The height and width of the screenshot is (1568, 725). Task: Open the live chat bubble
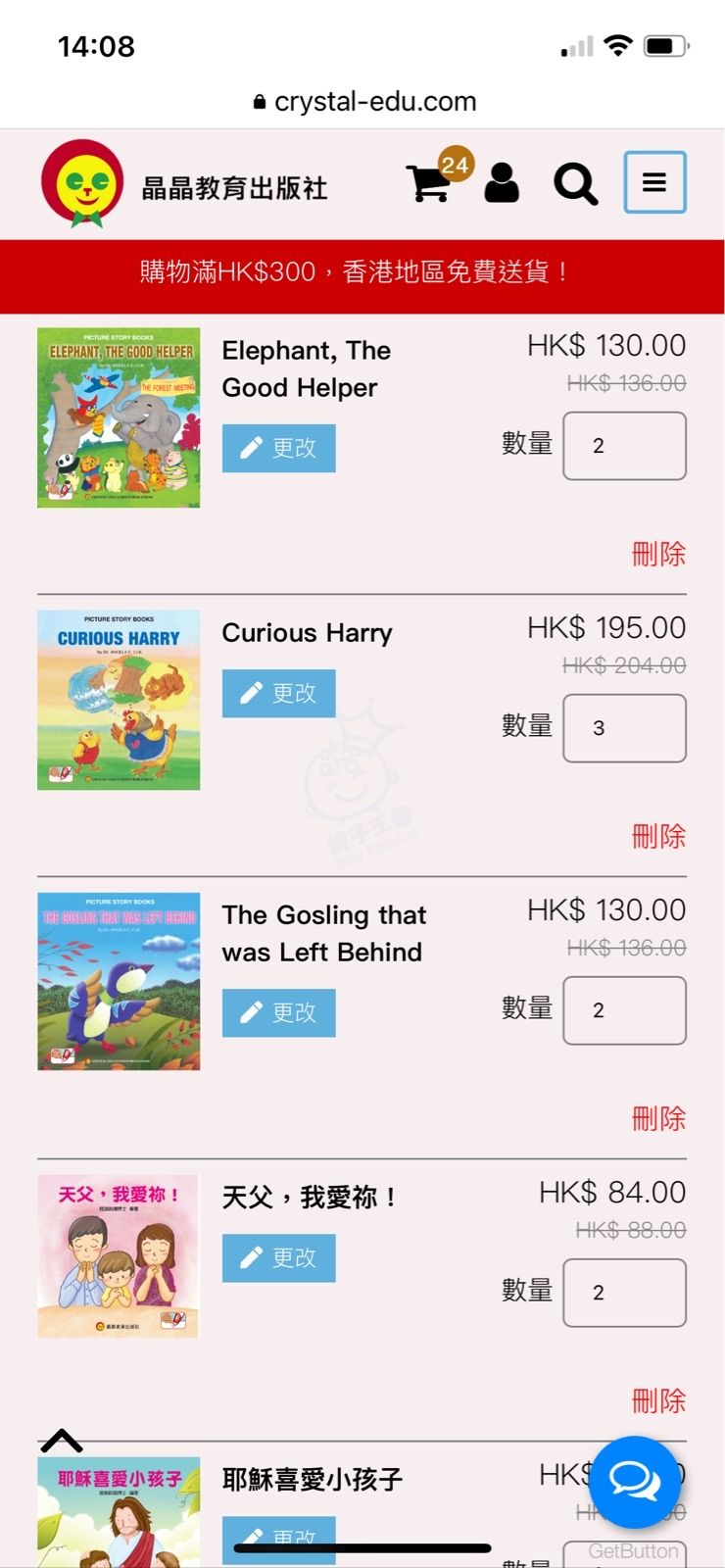click(635, 1482)
